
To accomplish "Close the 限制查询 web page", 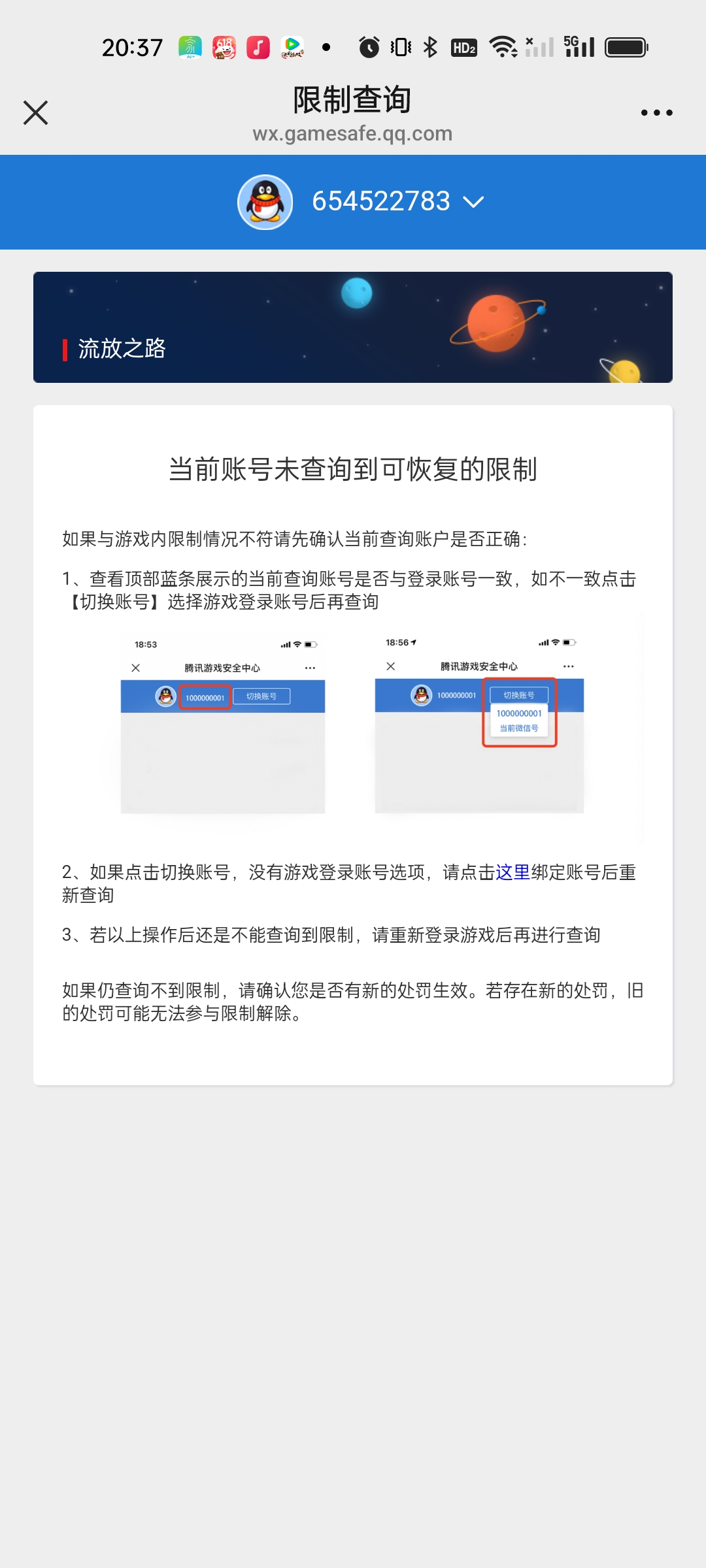I will 36,112.
